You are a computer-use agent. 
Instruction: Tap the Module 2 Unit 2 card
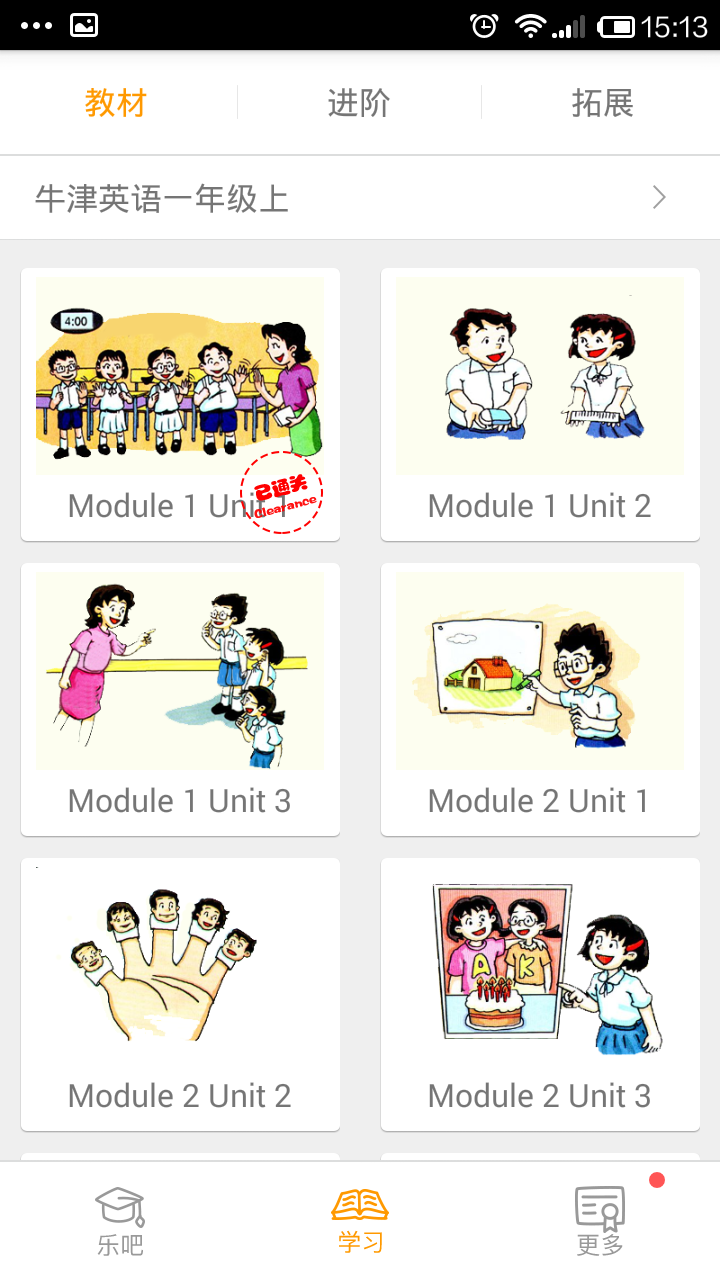click(180, 994)
